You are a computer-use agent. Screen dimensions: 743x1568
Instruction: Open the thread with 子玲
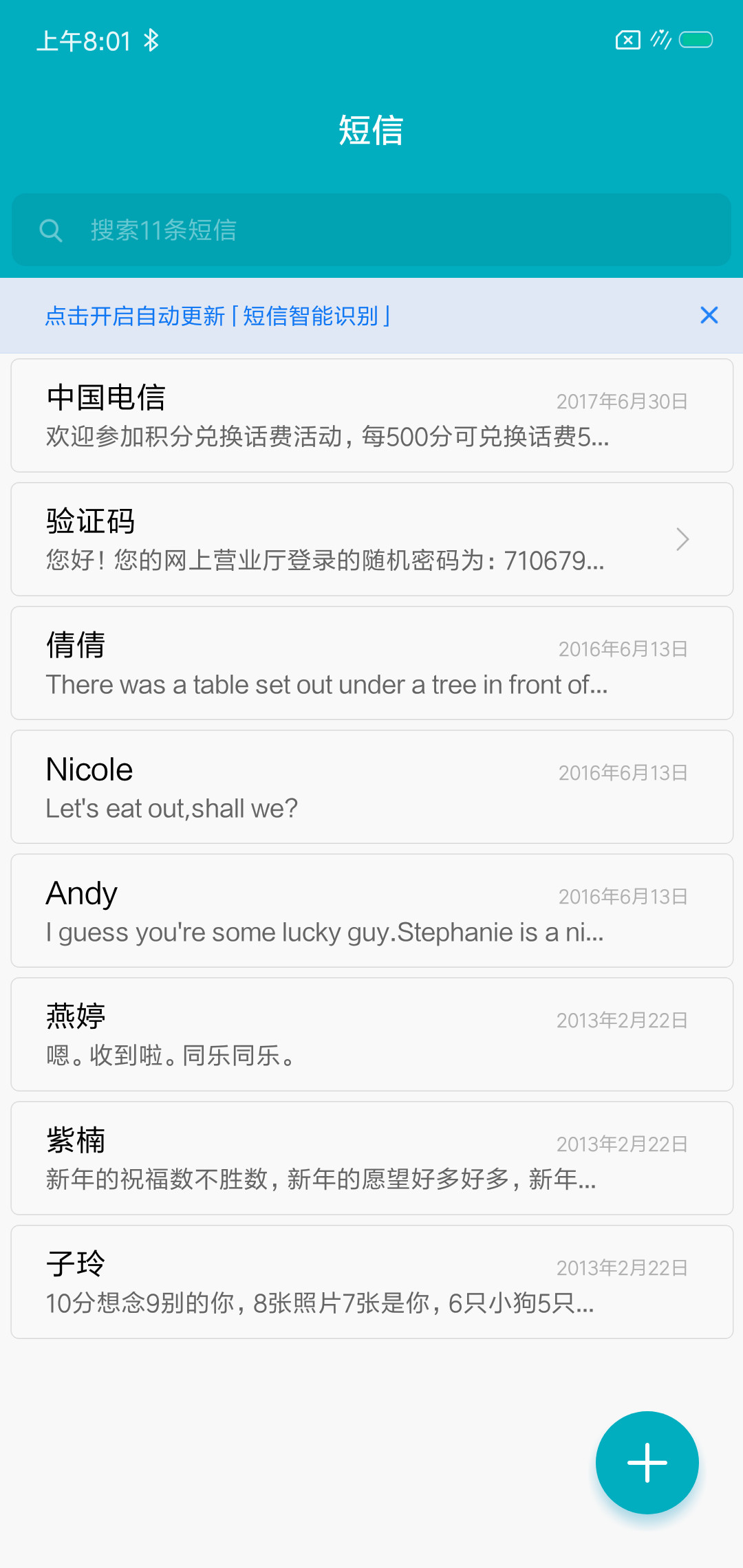tap(371, 1282)
